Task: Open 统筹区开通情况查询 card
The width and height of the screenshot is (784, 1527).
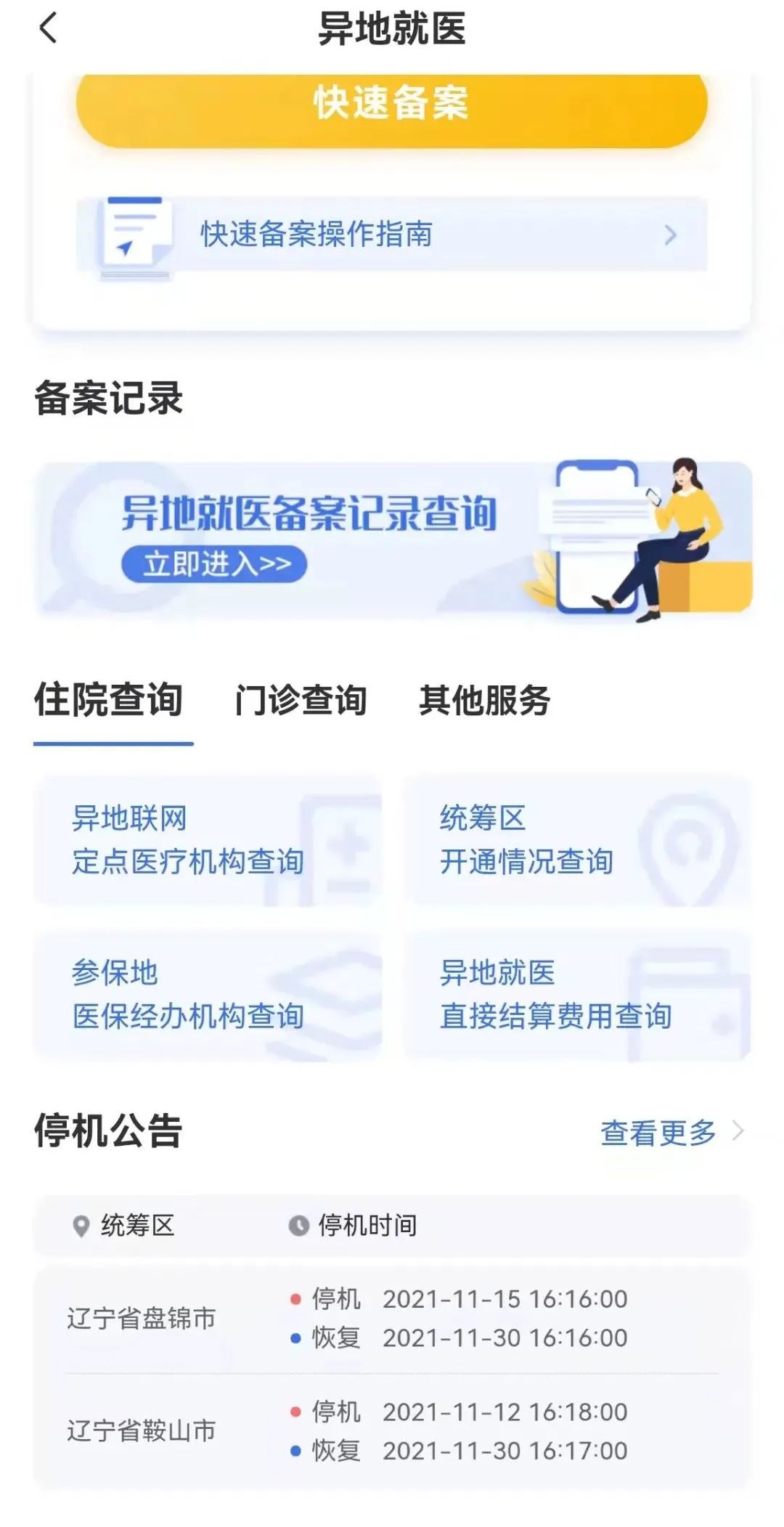Action: coord(577,840)
